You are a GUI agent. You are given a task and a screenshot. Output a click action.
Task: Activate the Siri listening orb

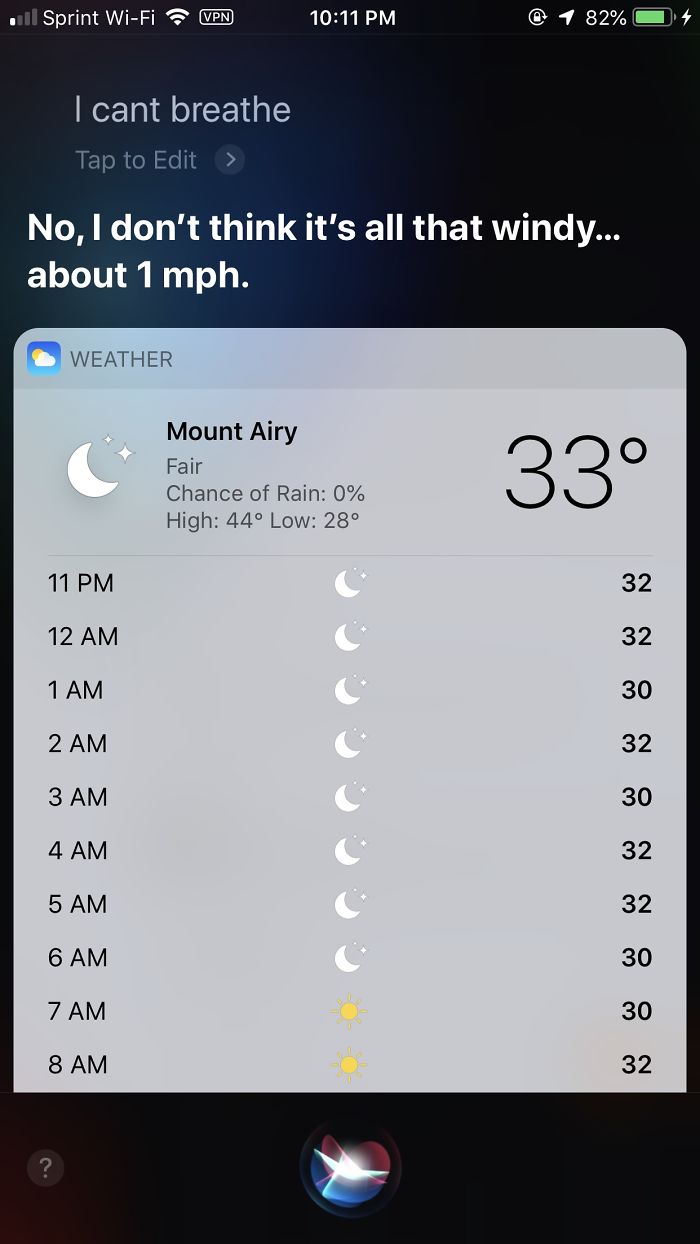tap(350, 1167)
